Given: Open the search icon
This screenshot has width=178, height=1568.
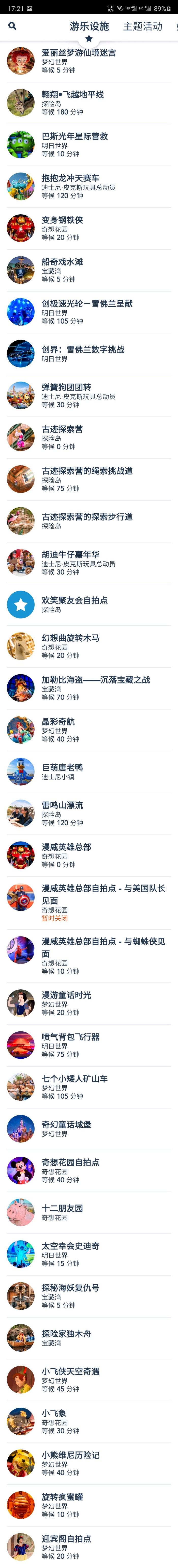Looking at the screenshot, I should 12,26.
